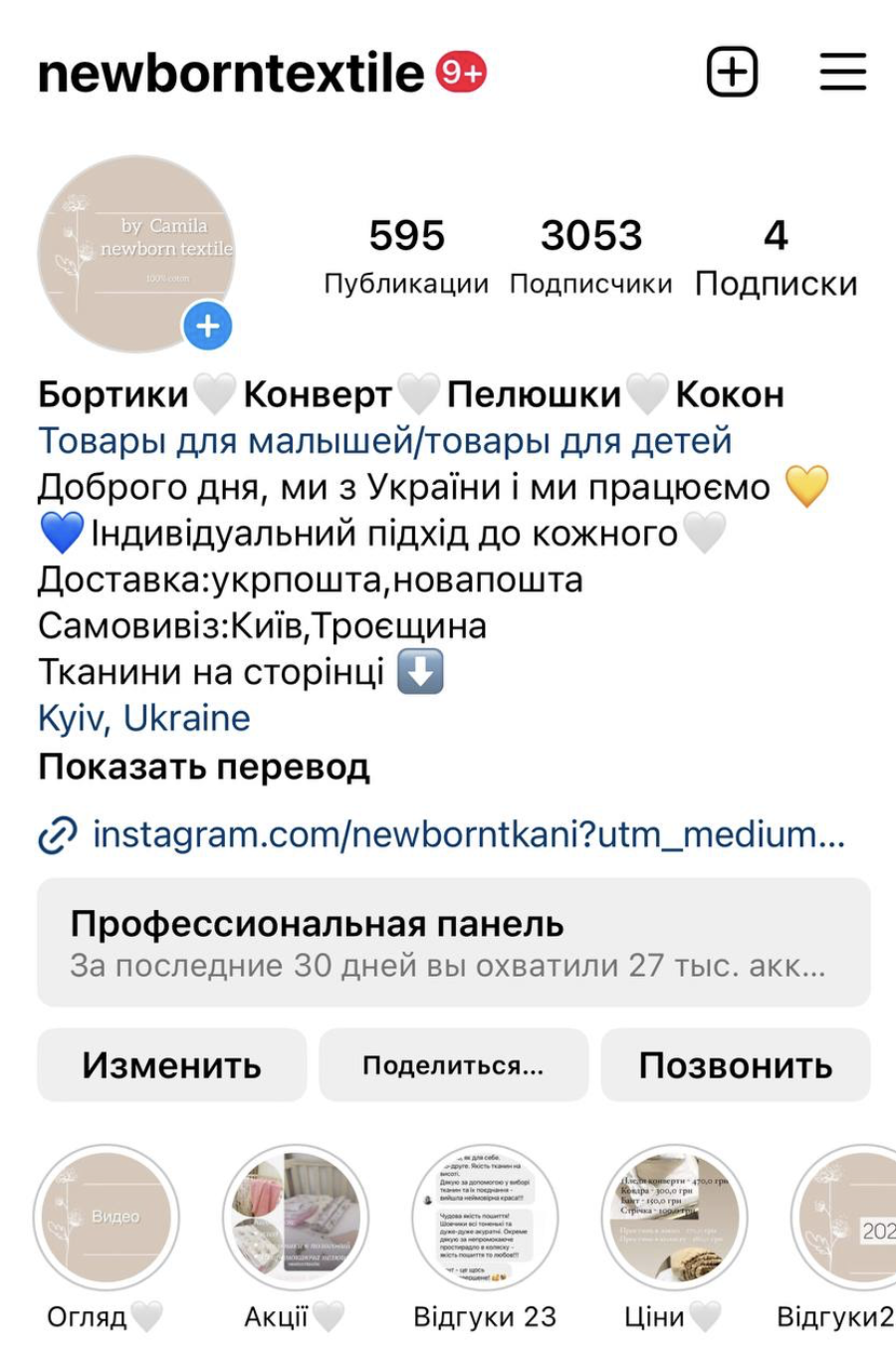Image resolution: width=896 pixels, height=1368 pixels.
Task: Open the 3053 Подписчики followers list
Action: point(590,256)
